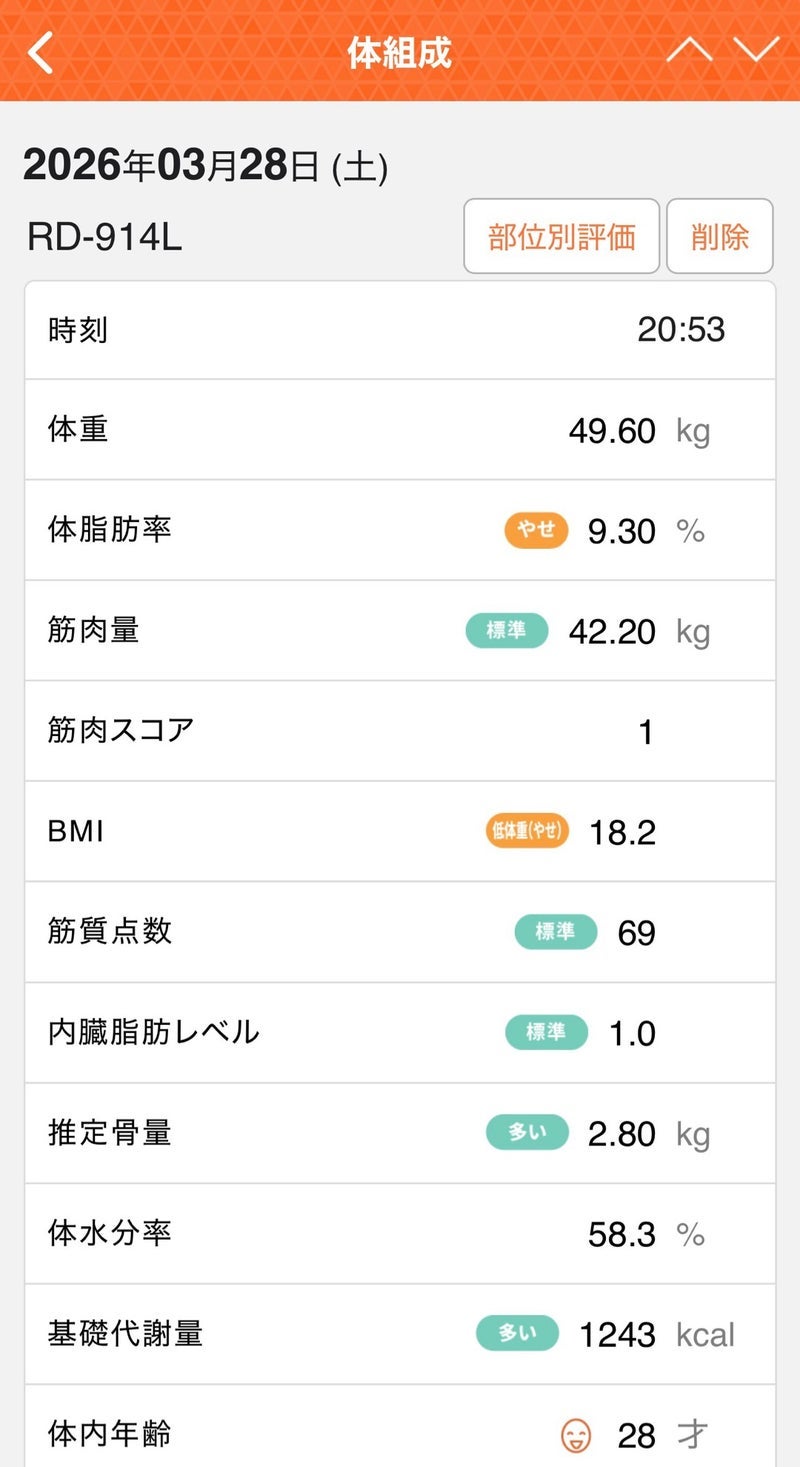Viewport: 800px width, 1467px height.
Task: Tap the 体重 row showing 49.60 kg
Action: (x=400, y=430)
